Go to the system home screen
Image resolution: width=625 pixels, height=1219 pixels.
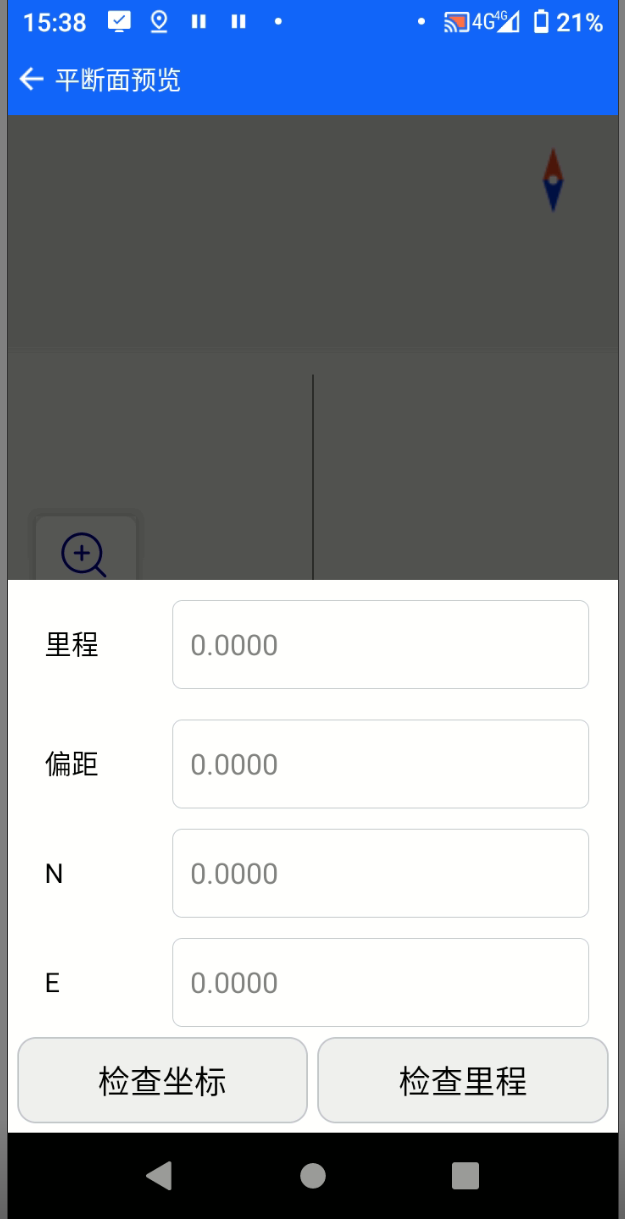pos(313,1176)
